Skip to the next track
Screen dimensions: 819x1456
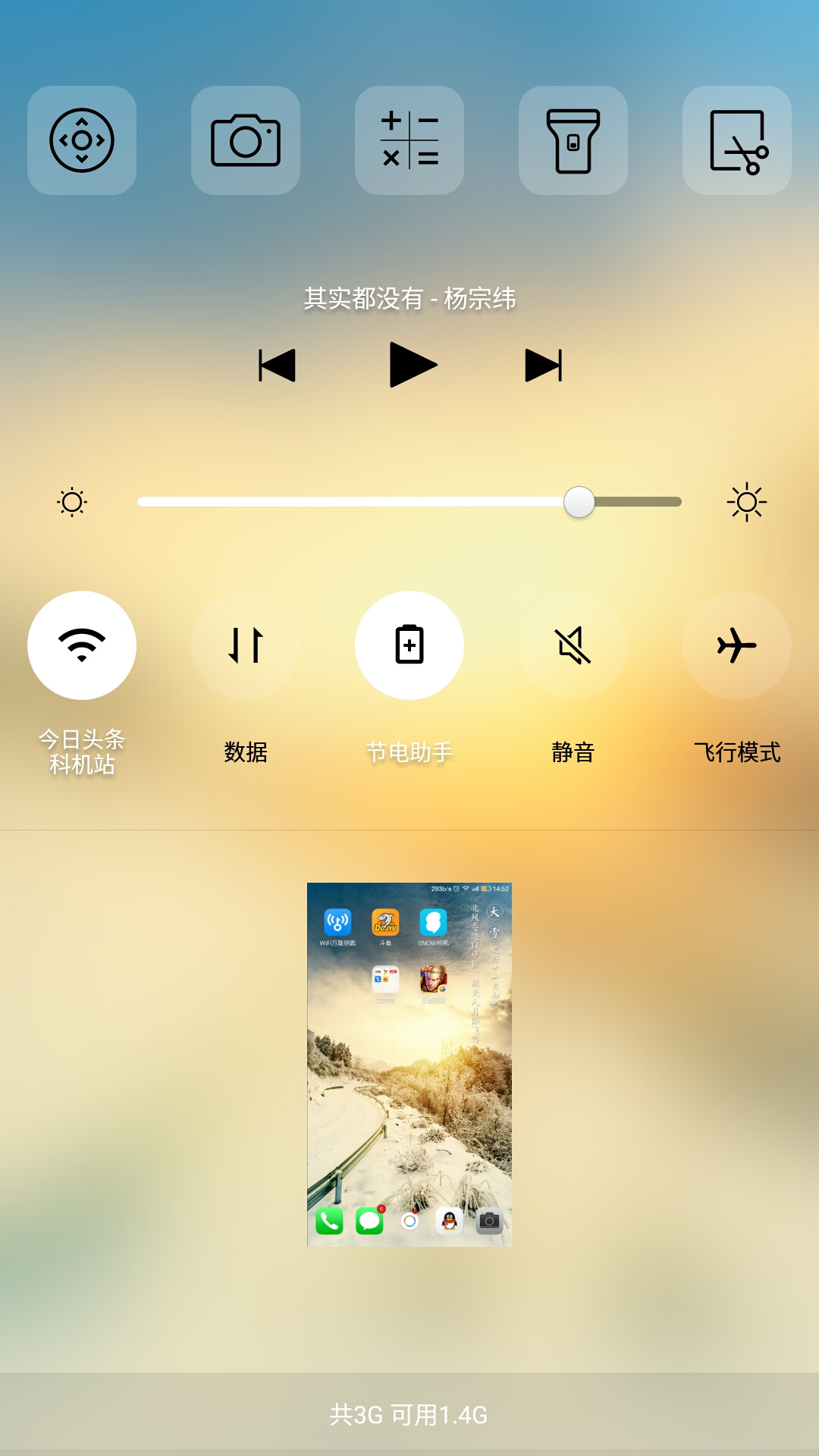(544, 366)
